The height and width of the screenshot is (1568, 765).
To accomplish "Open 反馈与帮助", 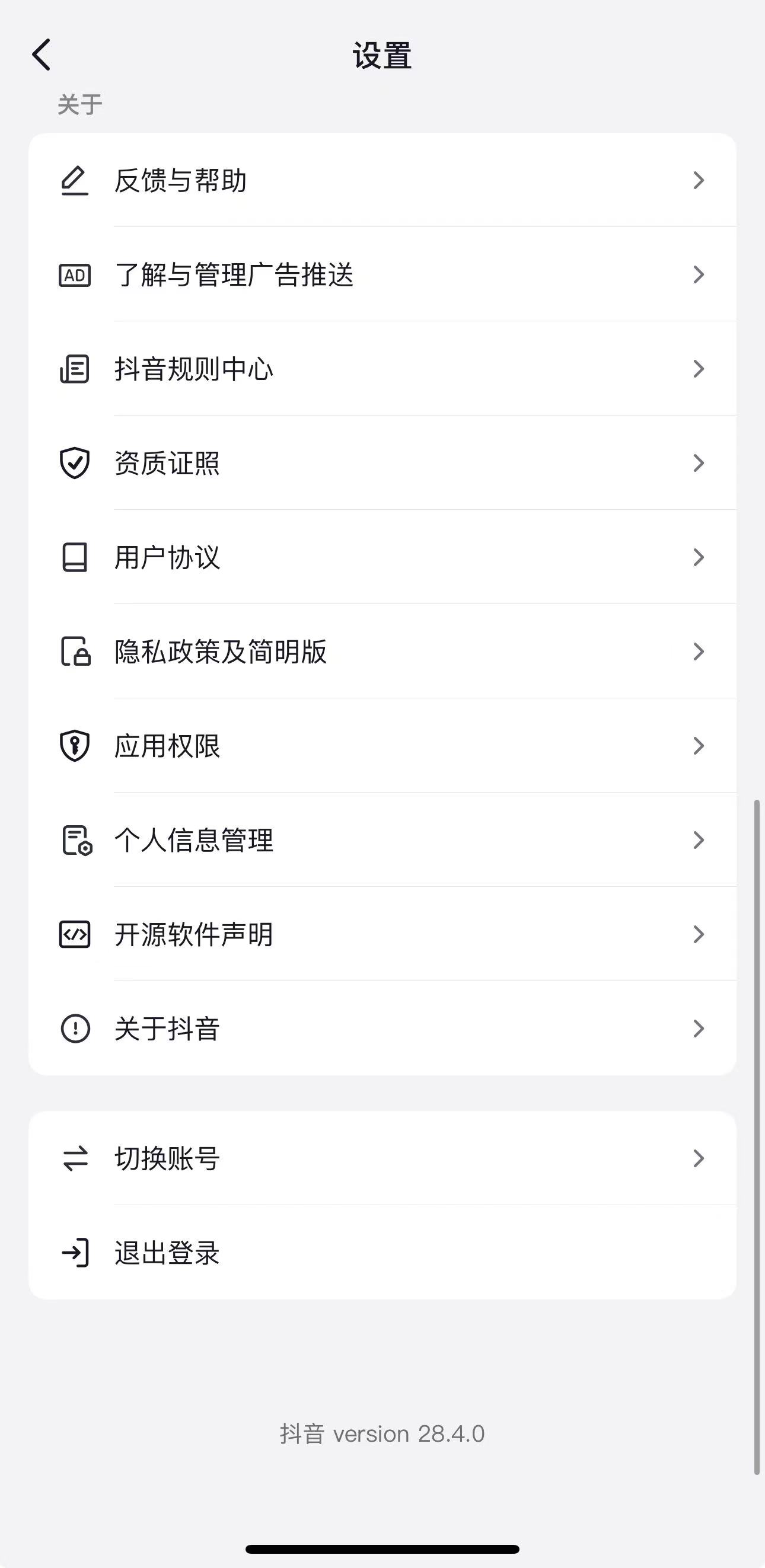I will pos(382,180).
